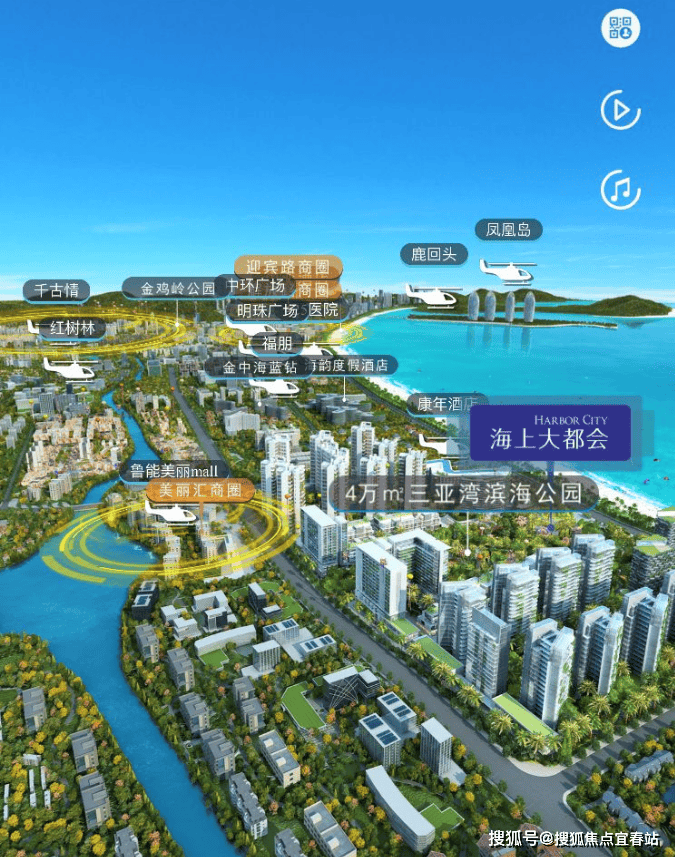
Task: Select the 凤凰岛 hotspot label
Action: coord(508,230)
